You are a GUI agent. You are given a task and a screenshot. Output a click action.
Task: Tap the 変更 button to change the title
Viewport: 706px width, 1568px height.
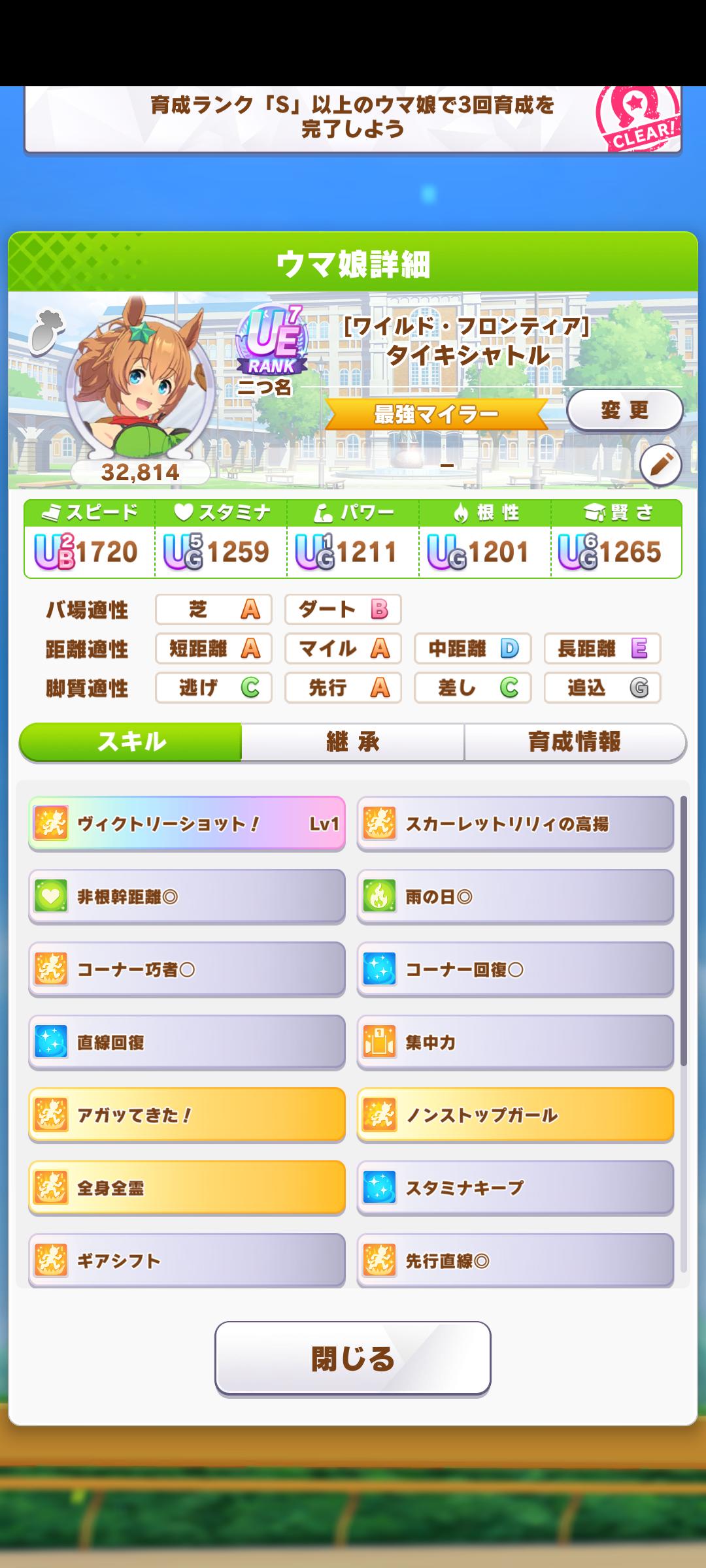tap(624, 410)
